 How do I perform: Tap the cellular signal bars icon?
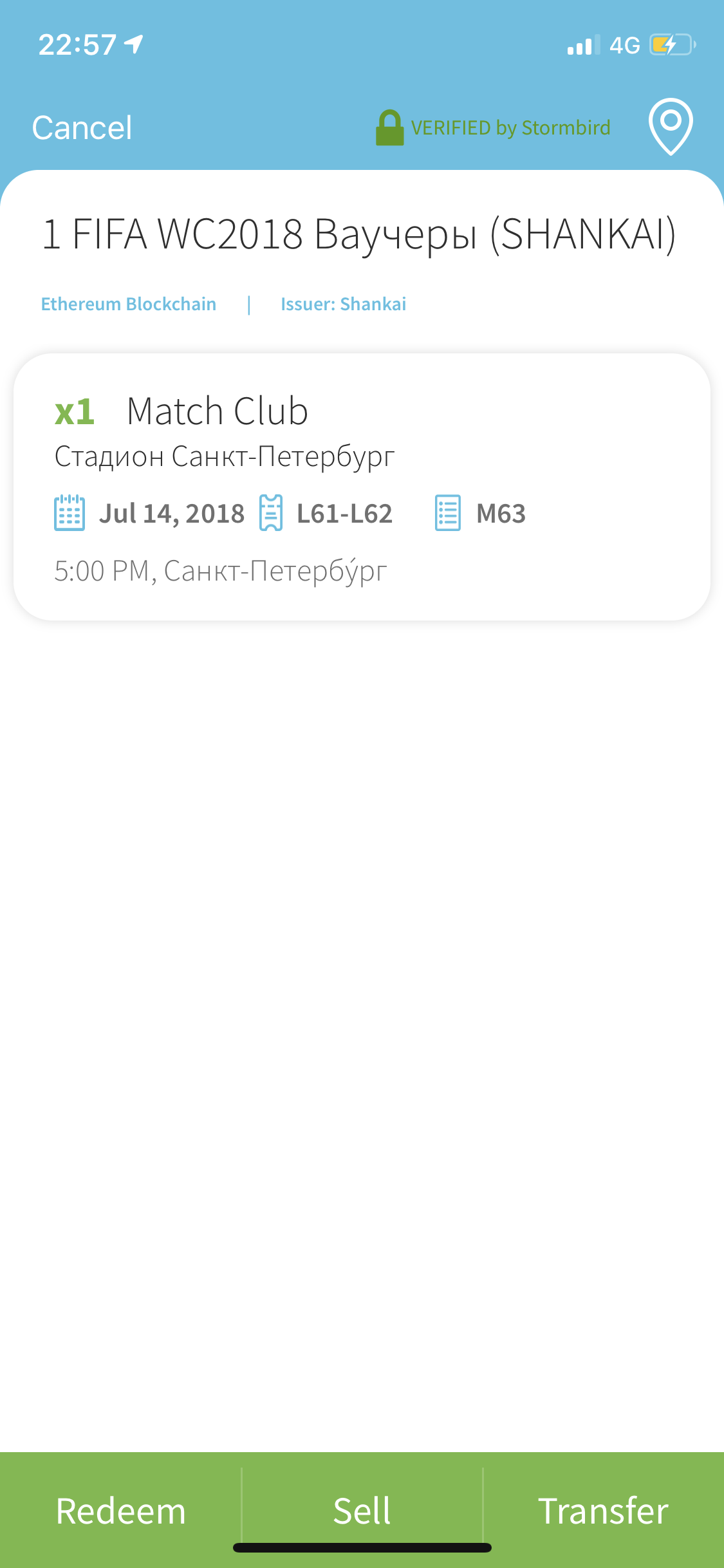[x=582, y=44]
